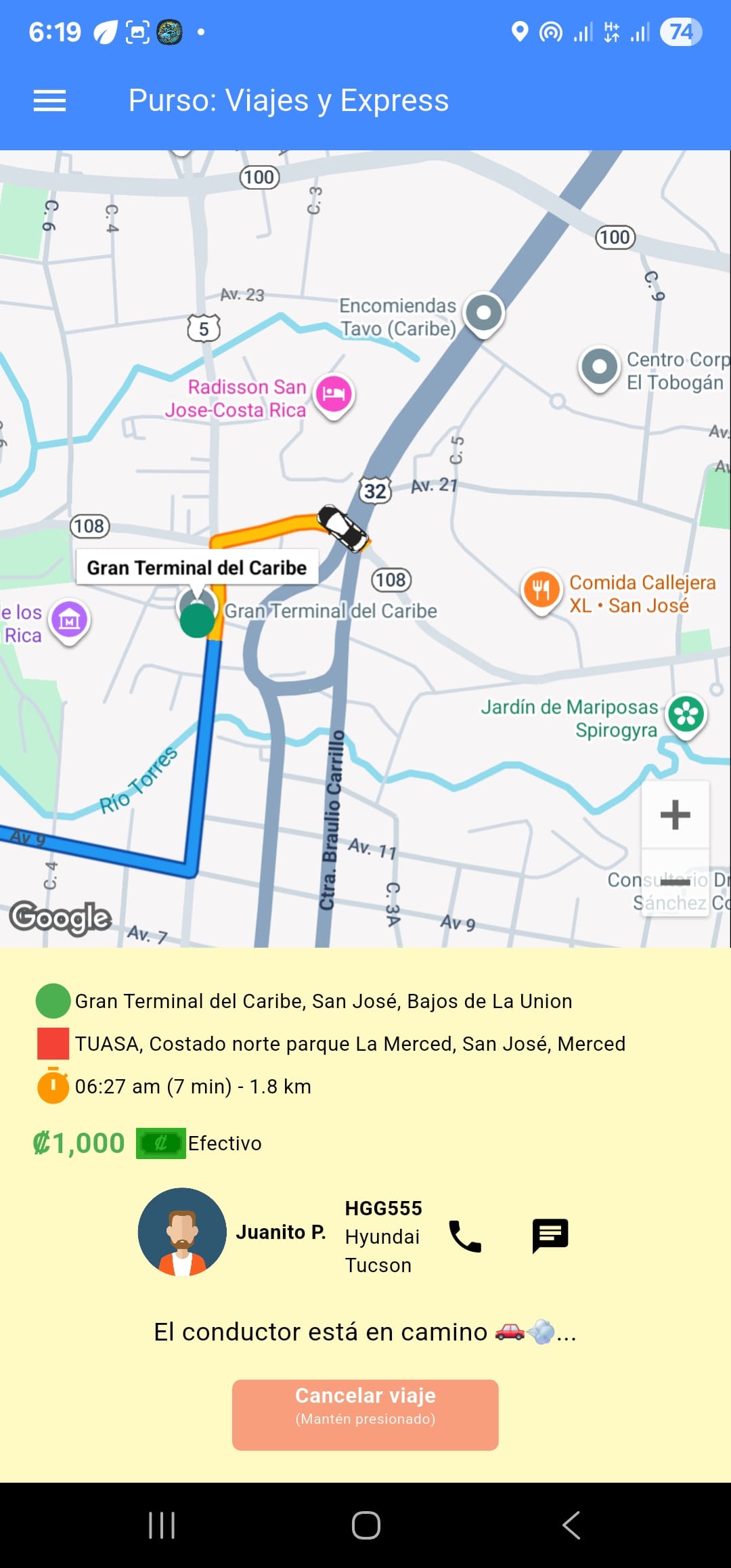Go back with system navigation button

[571, 1525]
